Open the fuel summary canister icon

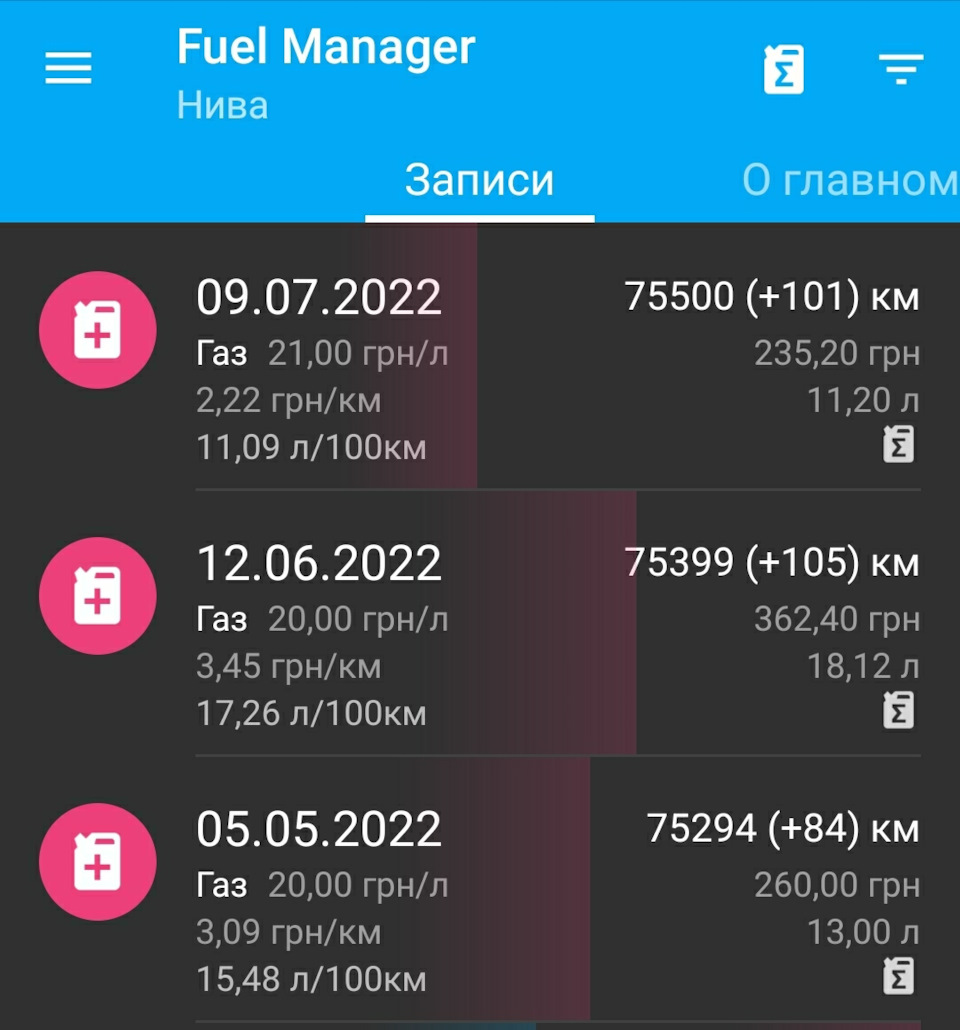pos(784,69)
